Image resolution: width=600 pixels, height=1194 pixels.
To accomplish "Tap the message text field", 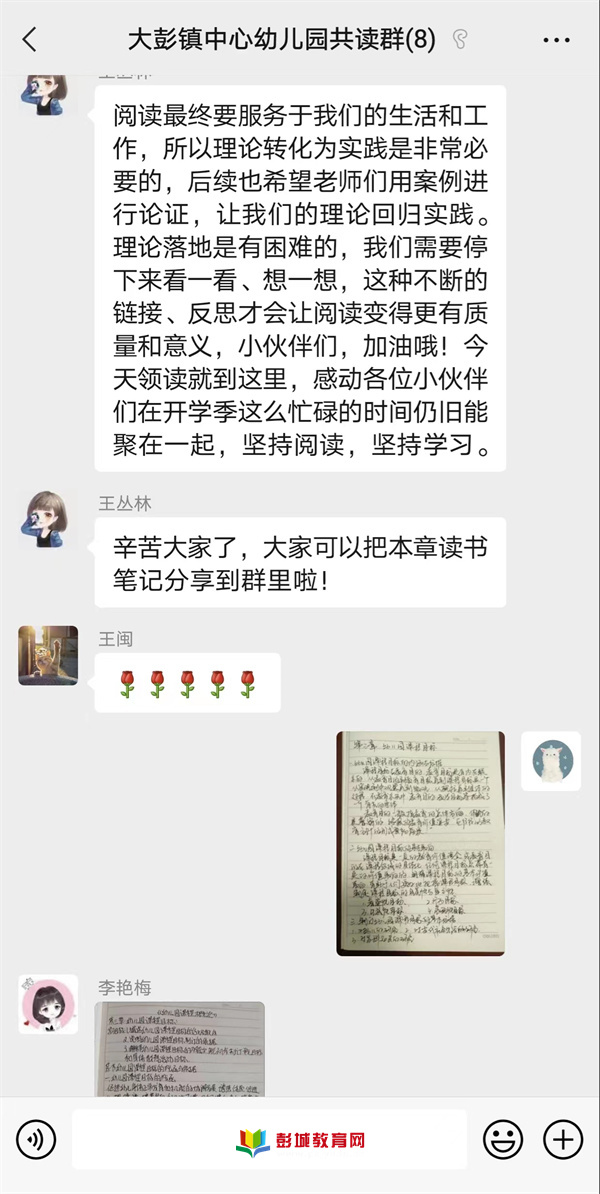I will 269,1139.
